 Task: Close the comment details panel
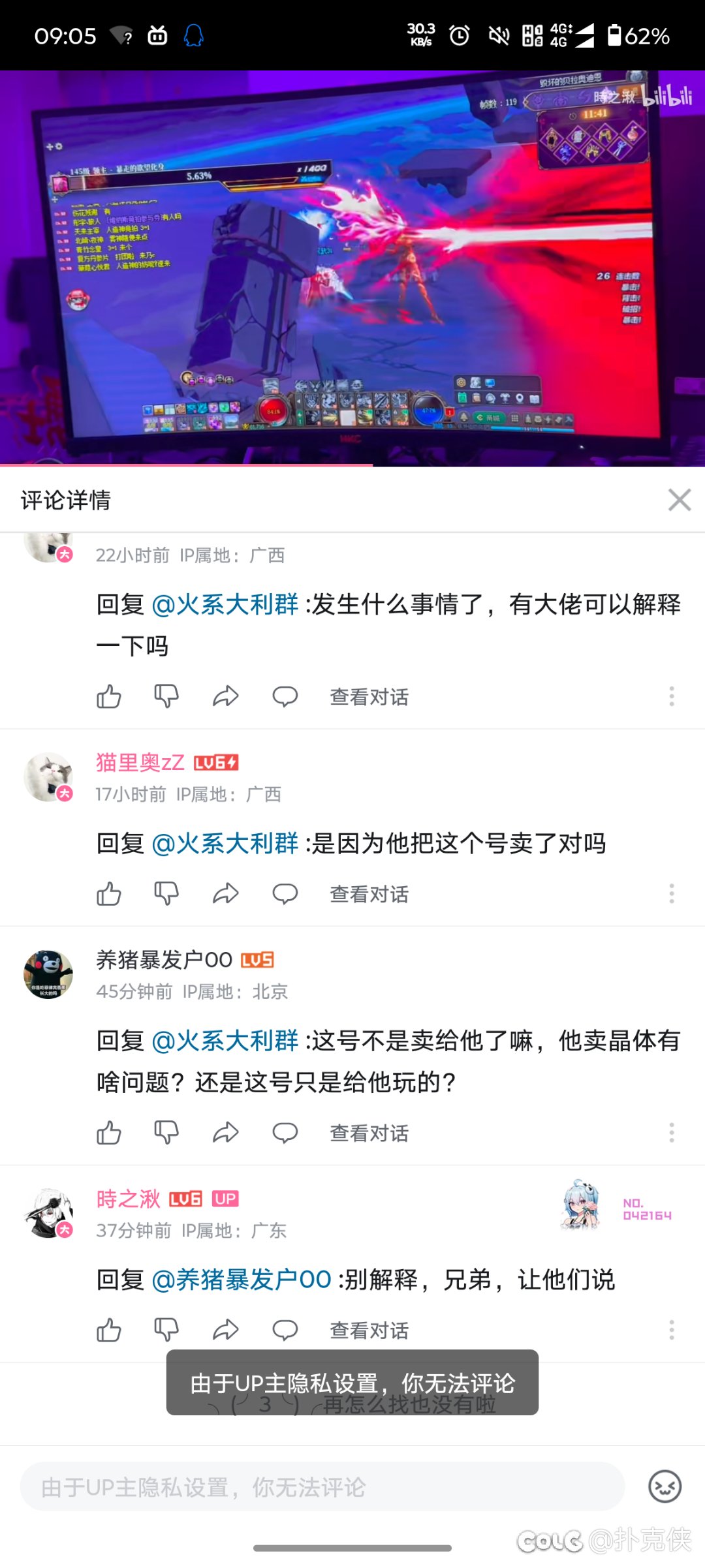point(679,500)
